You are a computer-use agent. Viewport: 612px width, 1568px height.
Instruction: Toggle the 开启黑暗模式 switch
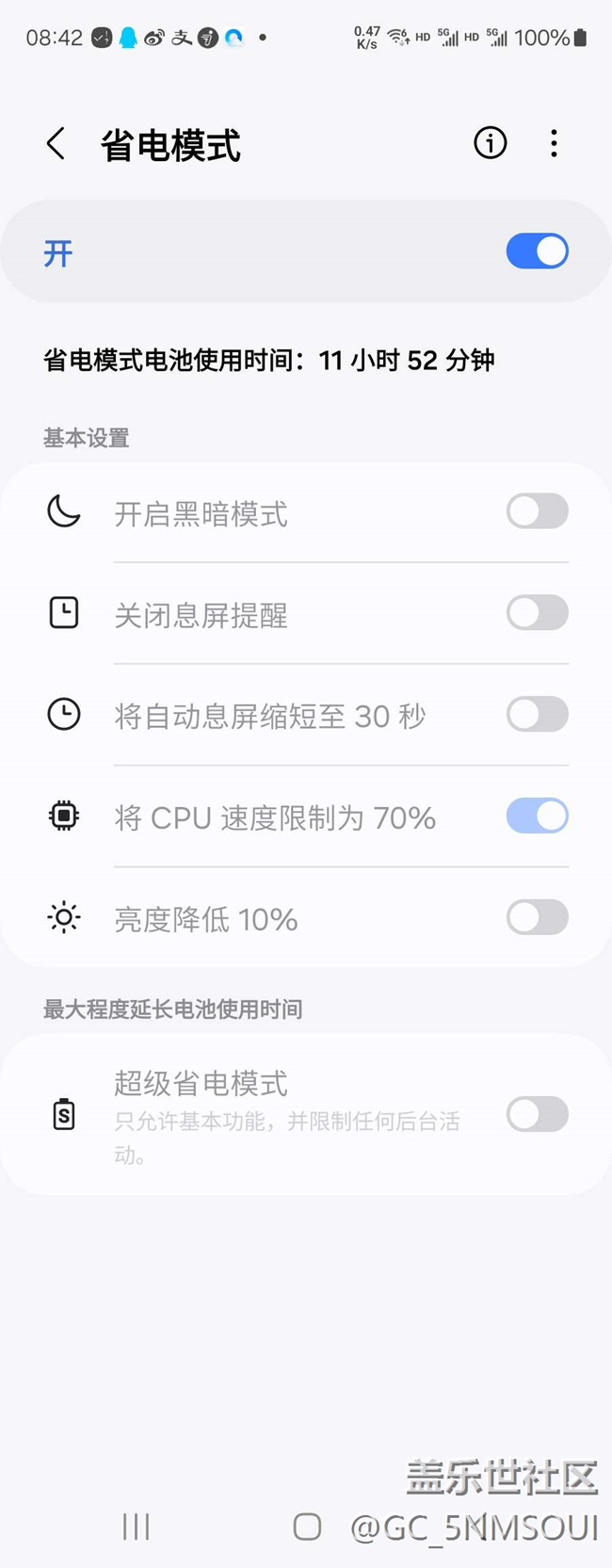point(537,511)
